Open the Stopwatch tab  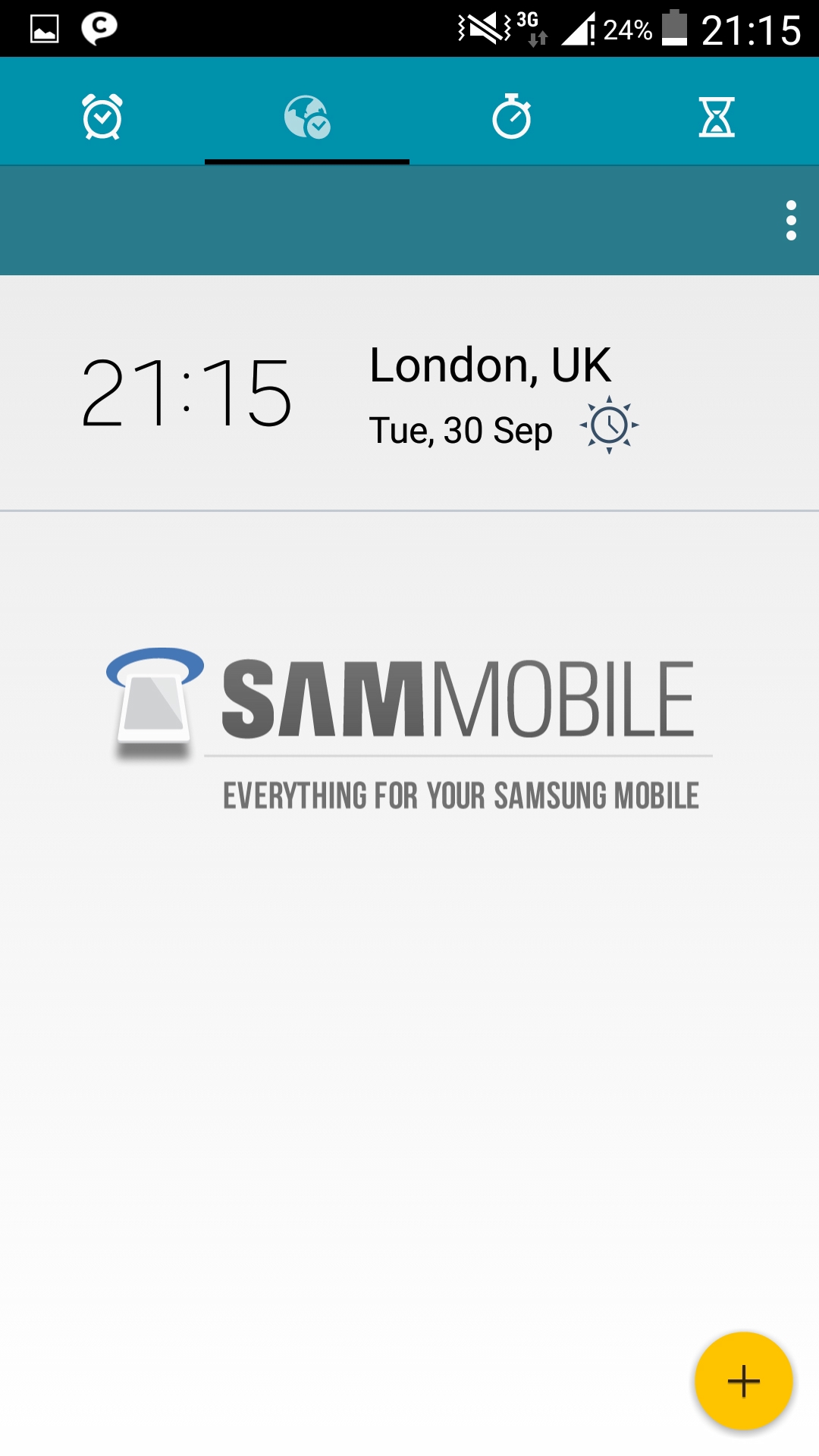(512, 116)
